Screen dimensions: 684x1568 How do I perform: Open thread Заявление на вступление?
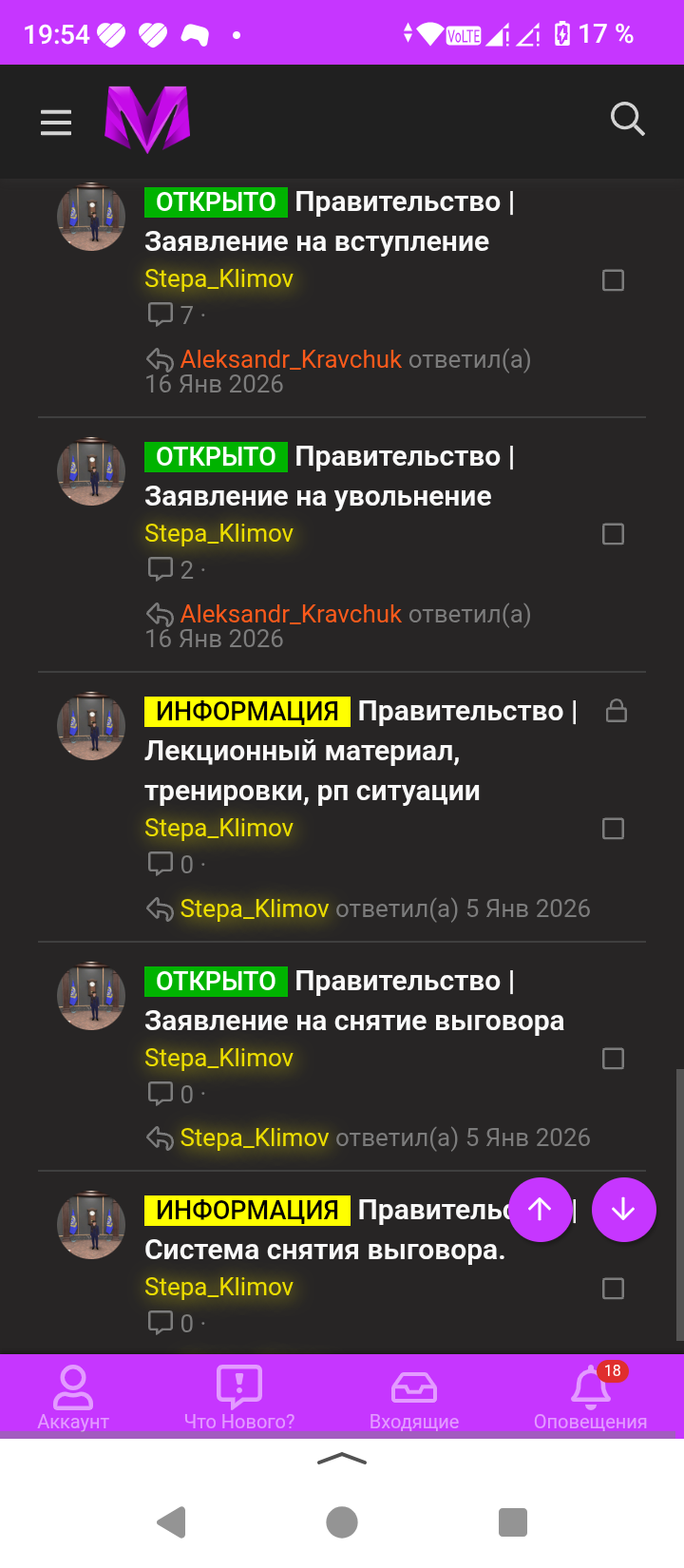coord(316,242)
